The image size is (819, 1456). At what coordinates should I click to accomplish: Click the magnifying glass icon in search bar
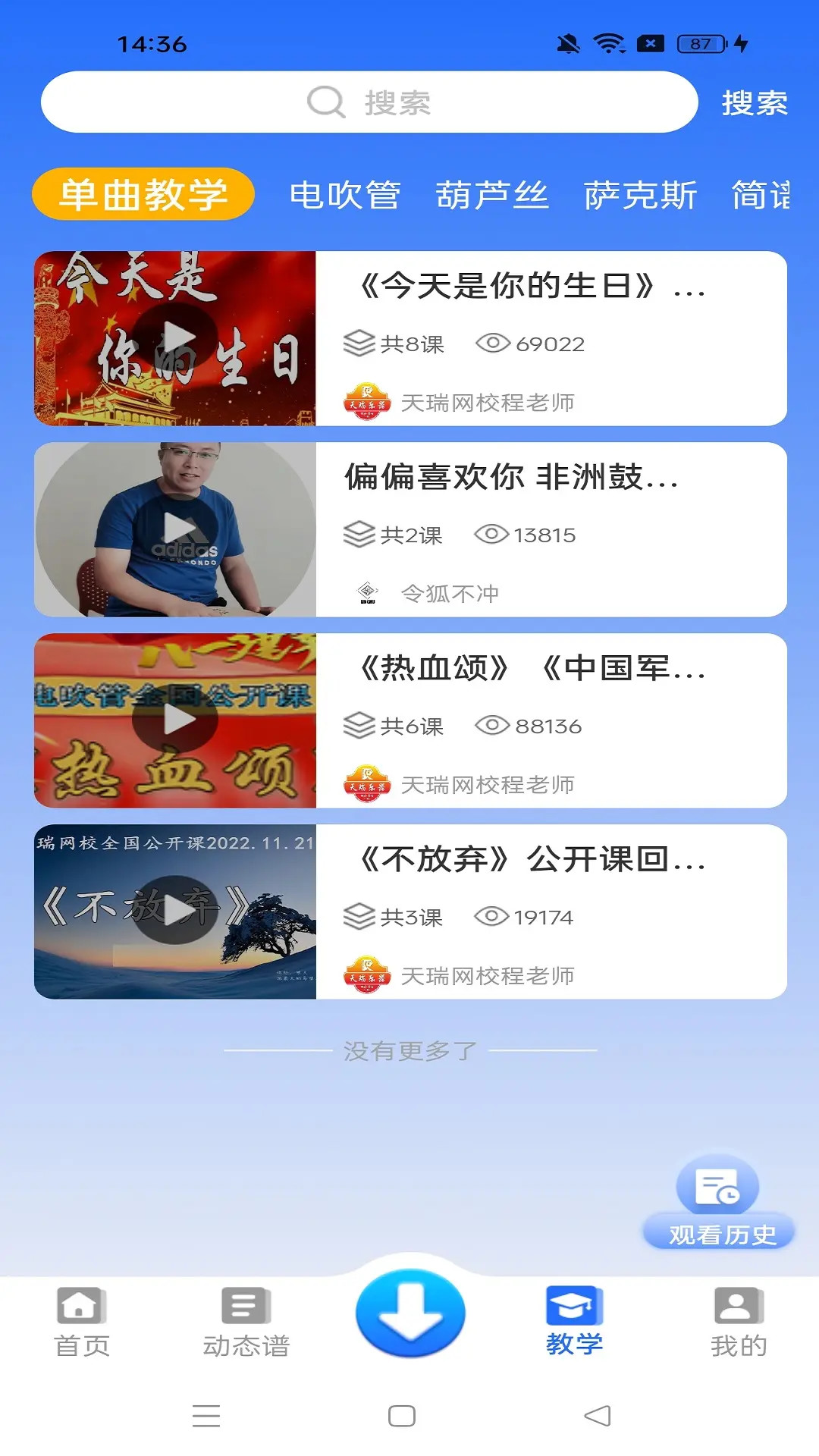(x=326, y=101)
